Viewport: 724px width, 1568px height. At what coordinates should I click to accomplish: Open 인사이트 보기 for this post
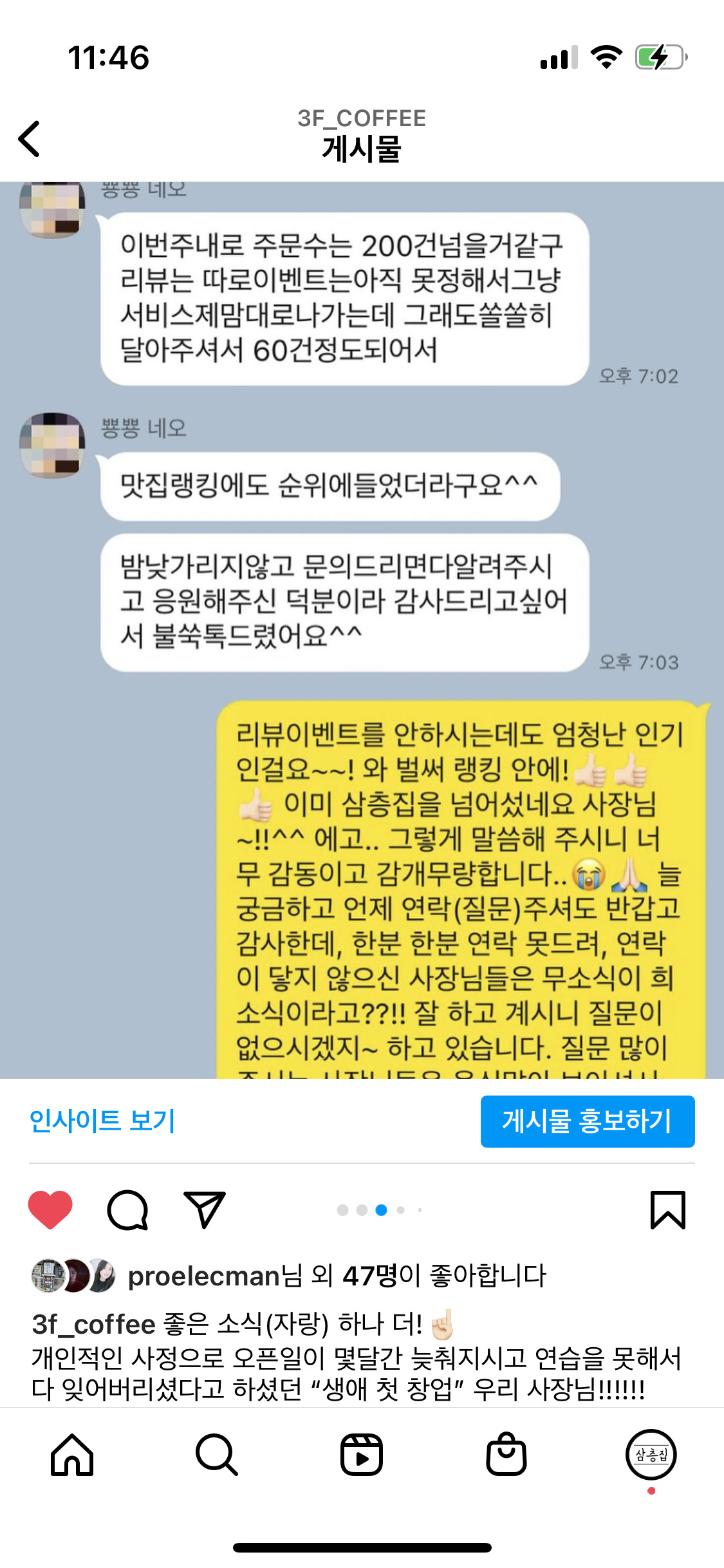pyautogui.click(x=102, y=1121)
